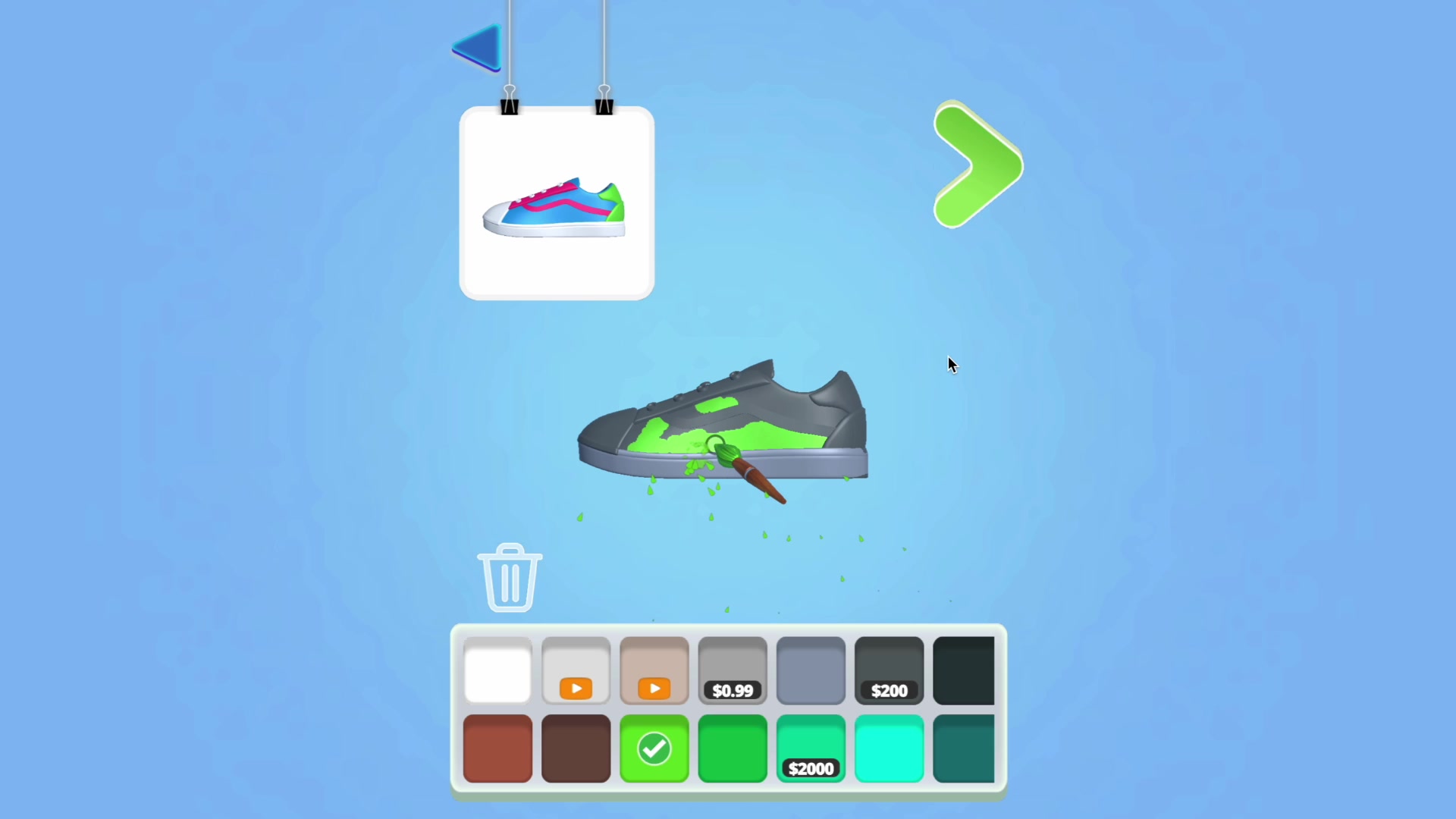Select the white paint swatch
Image resolution: width=1456 pixels, height=819 pixels.
497,670
